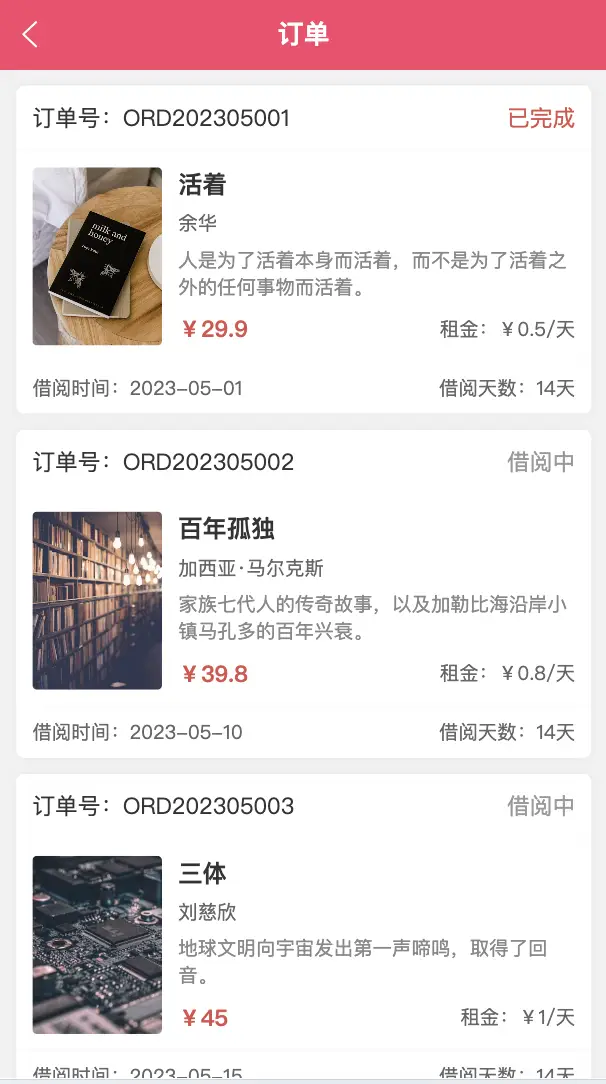Open order ORD202305002 for 百年孤独
Screen dimensions: 606x1084
[x=303, y=594]
